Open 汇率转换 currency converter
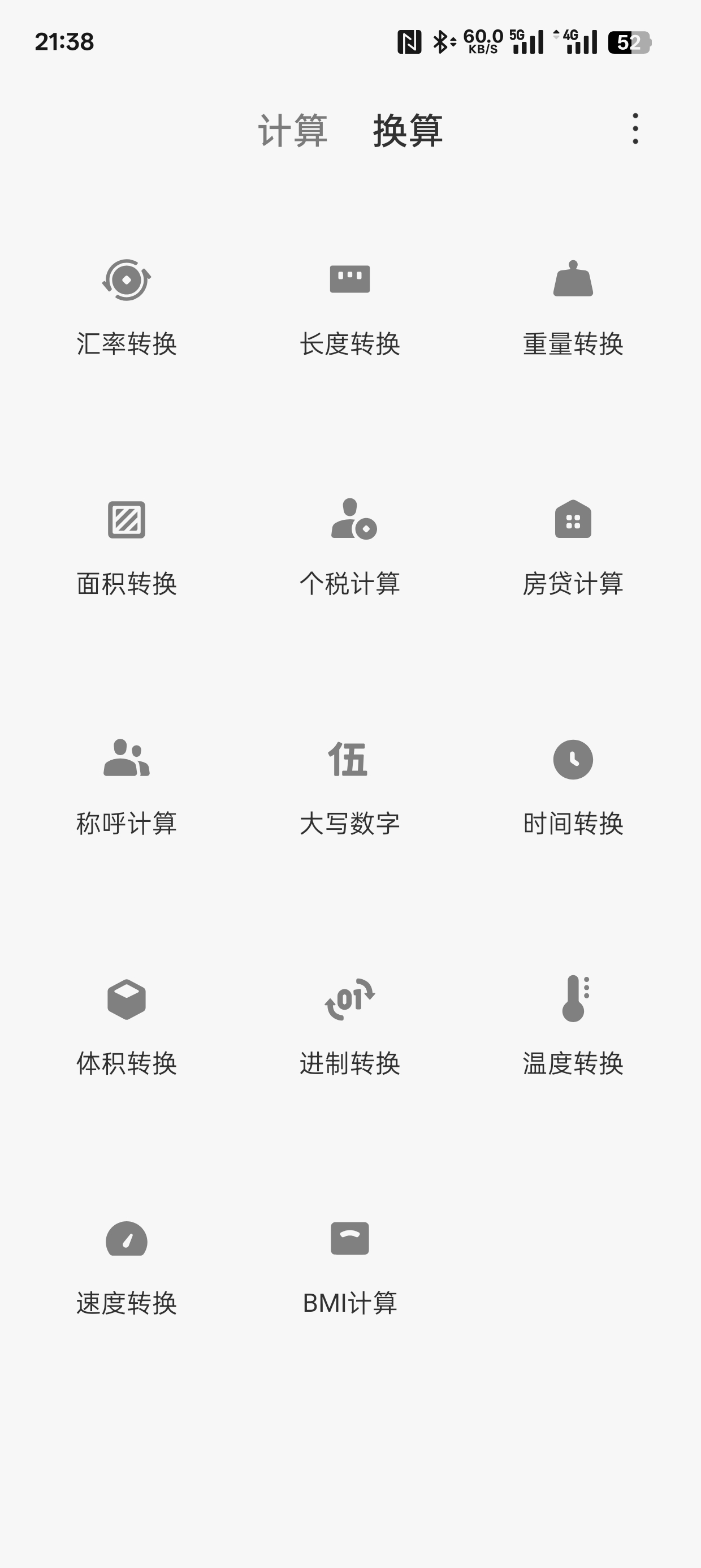The height and width of the screenshot is (1568, 701). (x=127, y=308)
